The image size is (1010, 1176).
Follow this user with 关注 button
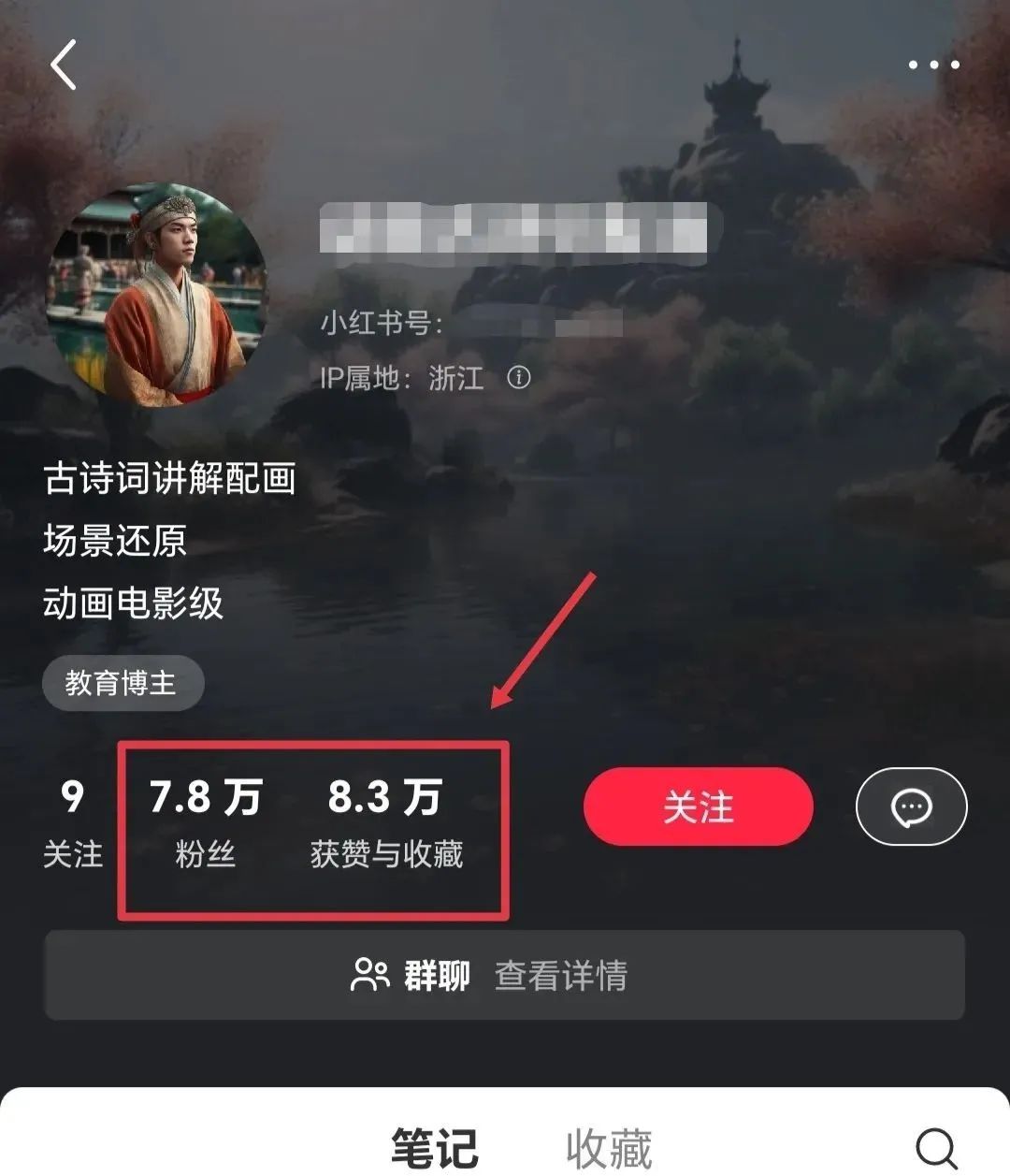click(x=698, y=806)
